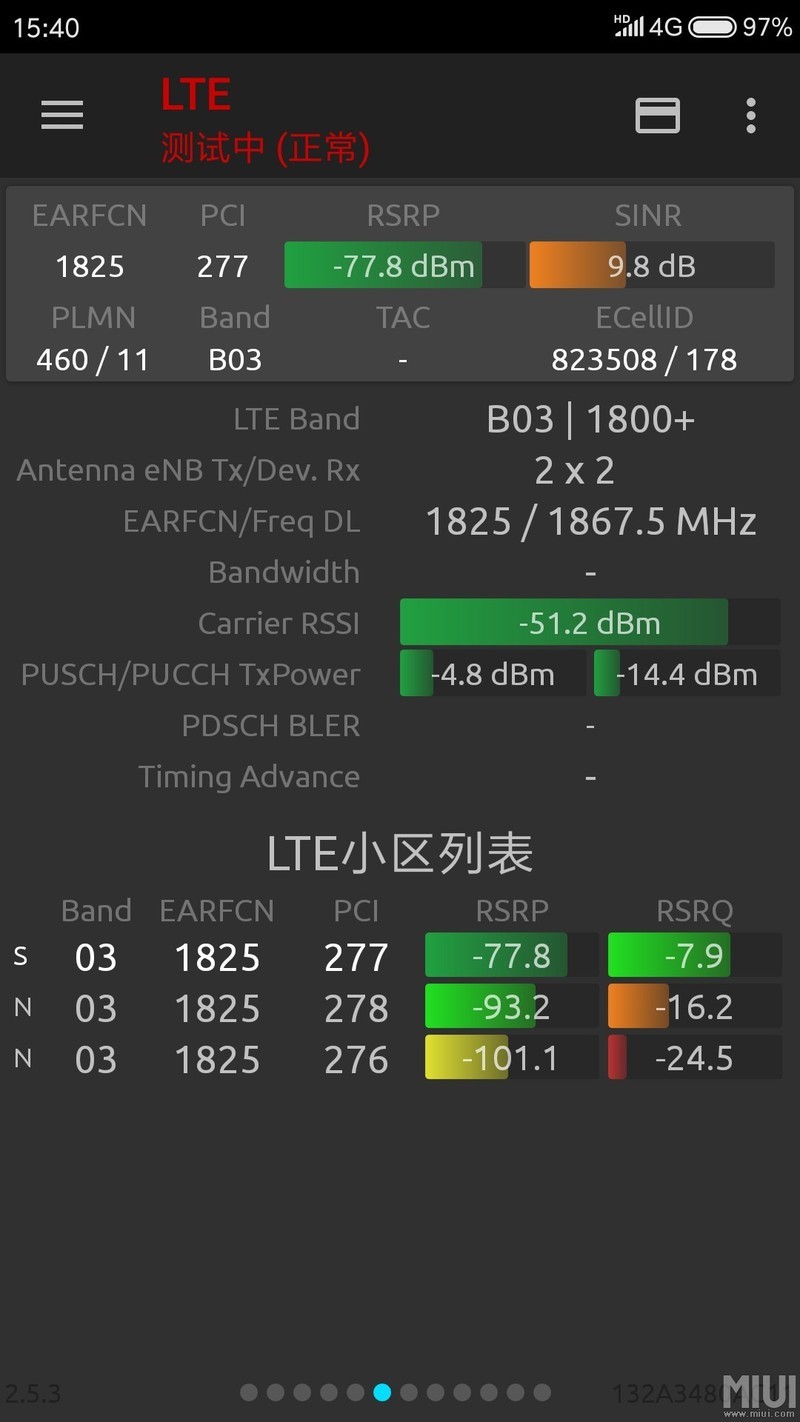Tap the 测试中 (正常) status text
The width and height of the screenshot is (800, 1422).
tap(265, 147)
